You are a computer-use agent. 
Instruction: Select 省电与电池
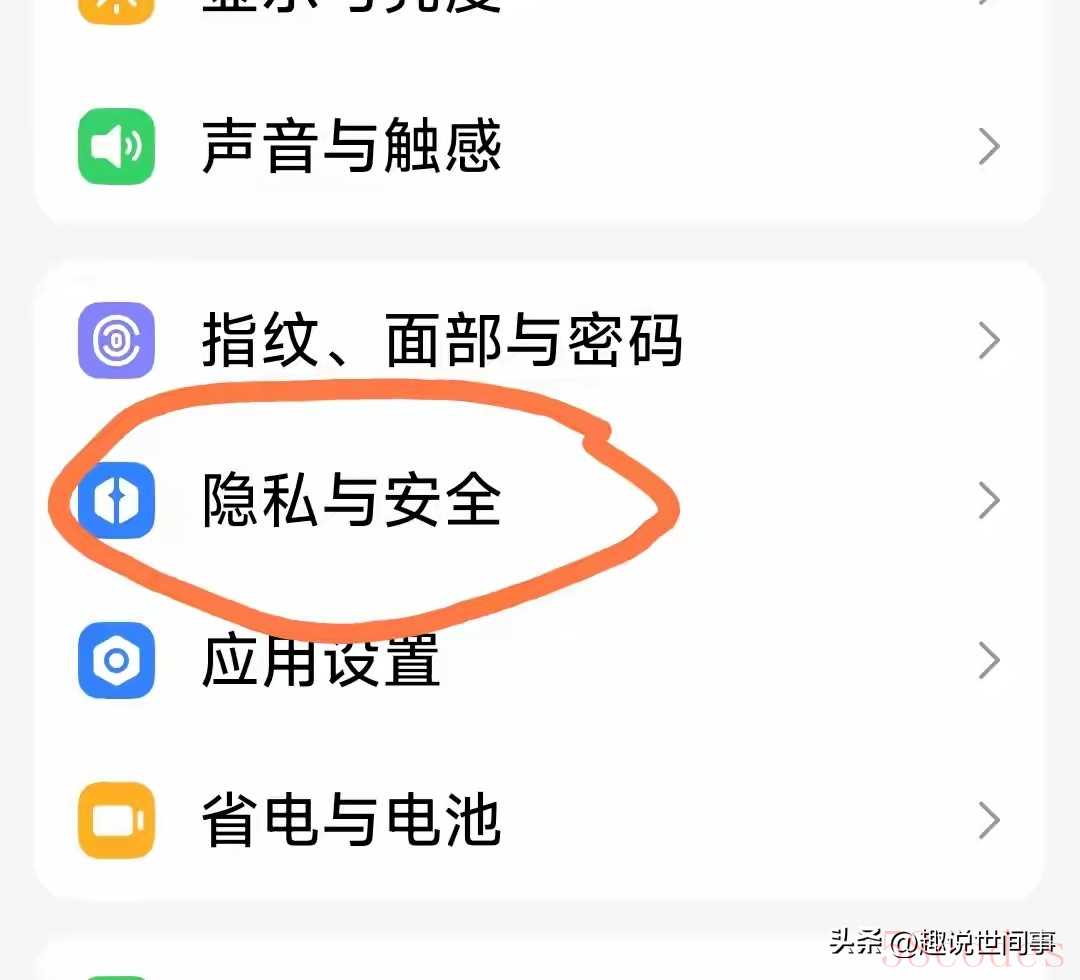(350, 821)
